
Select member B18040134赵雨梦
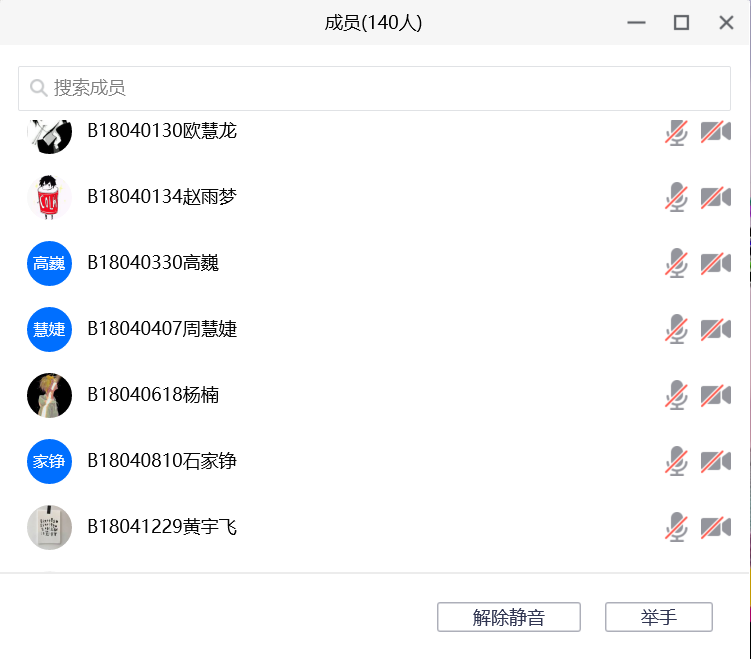click(161, 197)
